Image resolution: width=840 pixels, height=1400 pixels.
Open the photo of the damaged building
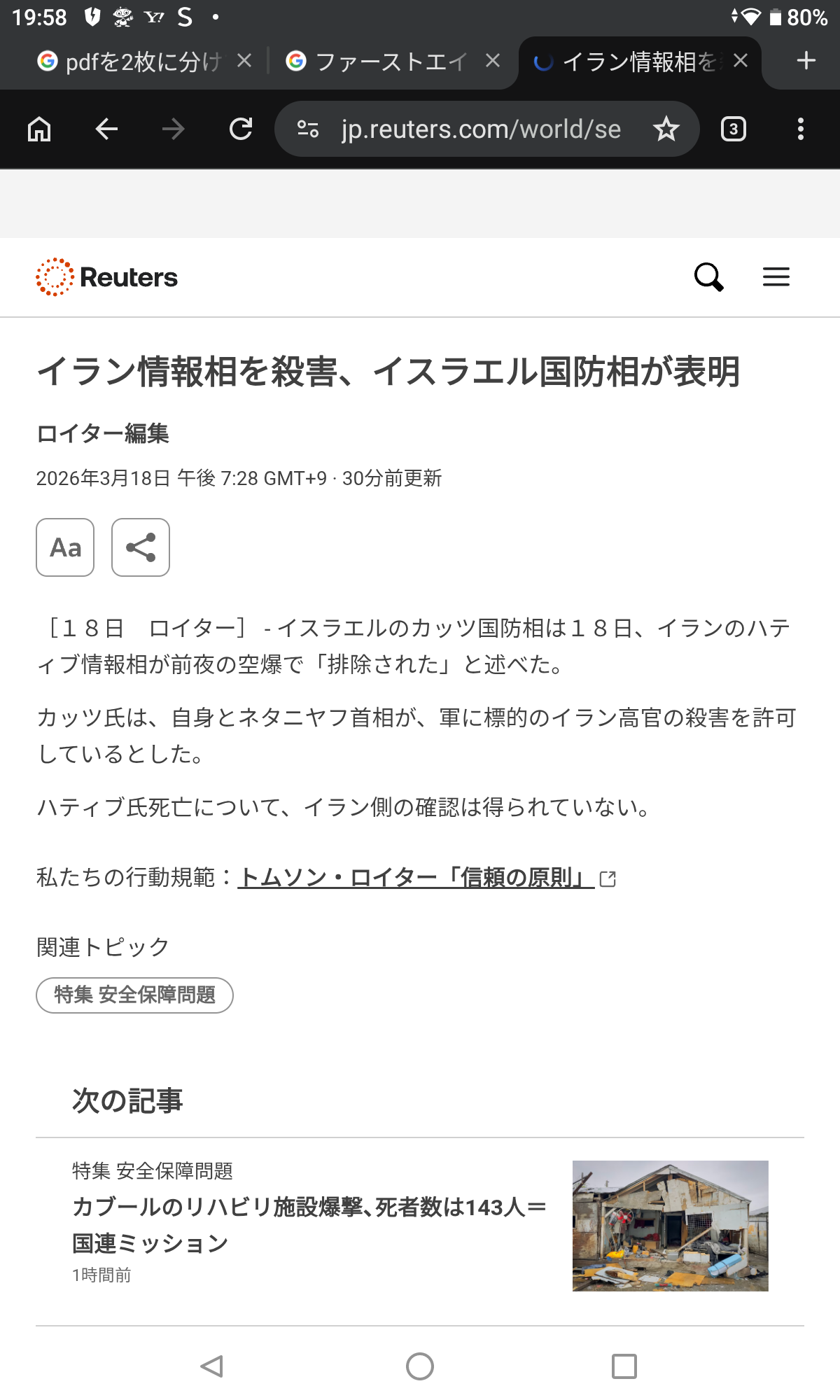click(x=670, y=1226)
